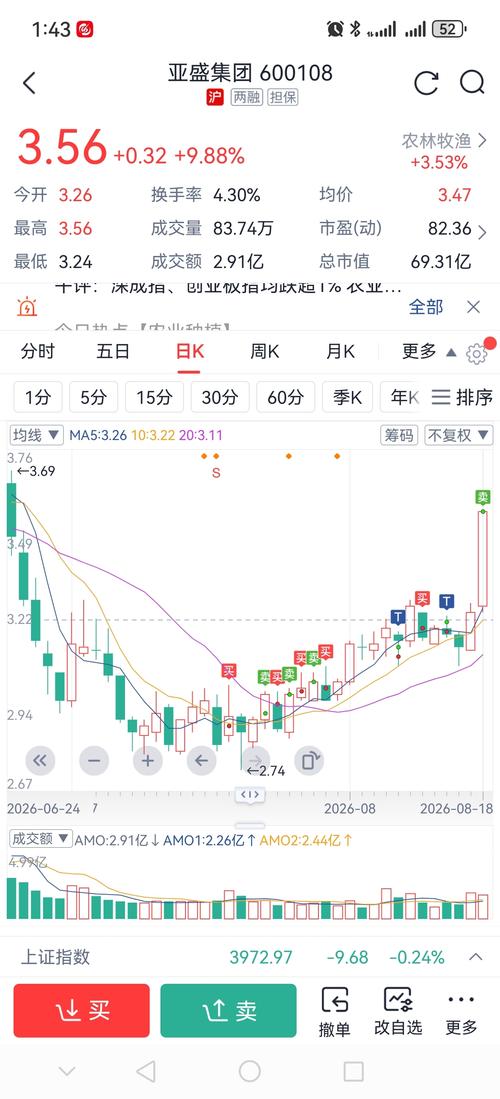Tap the red 买 buy button
This screenshot has width=500, height=1099.
click(81, 1011)
